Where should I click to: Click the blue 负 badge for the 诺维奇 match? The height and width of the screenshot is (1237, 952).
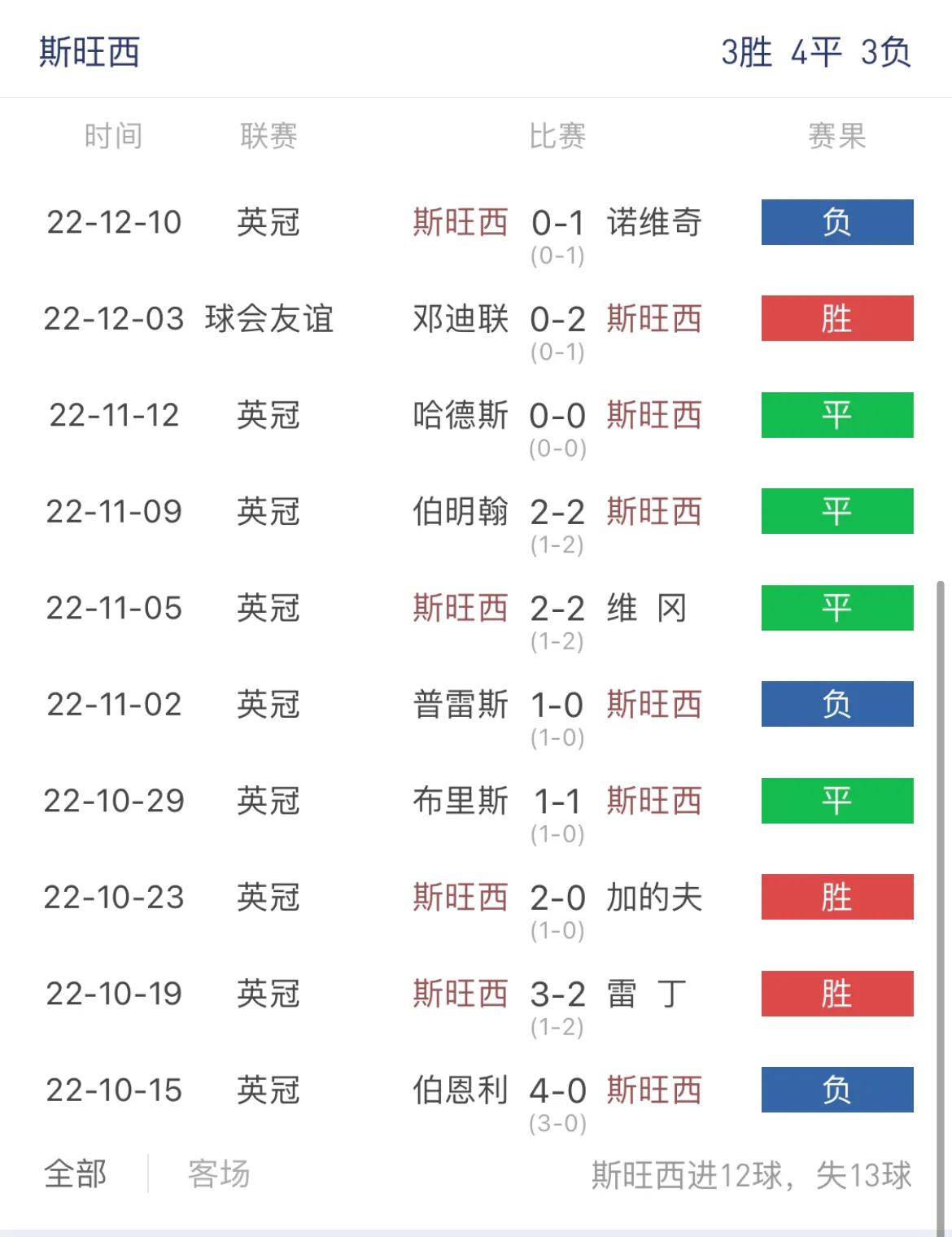tap(837, 223)
